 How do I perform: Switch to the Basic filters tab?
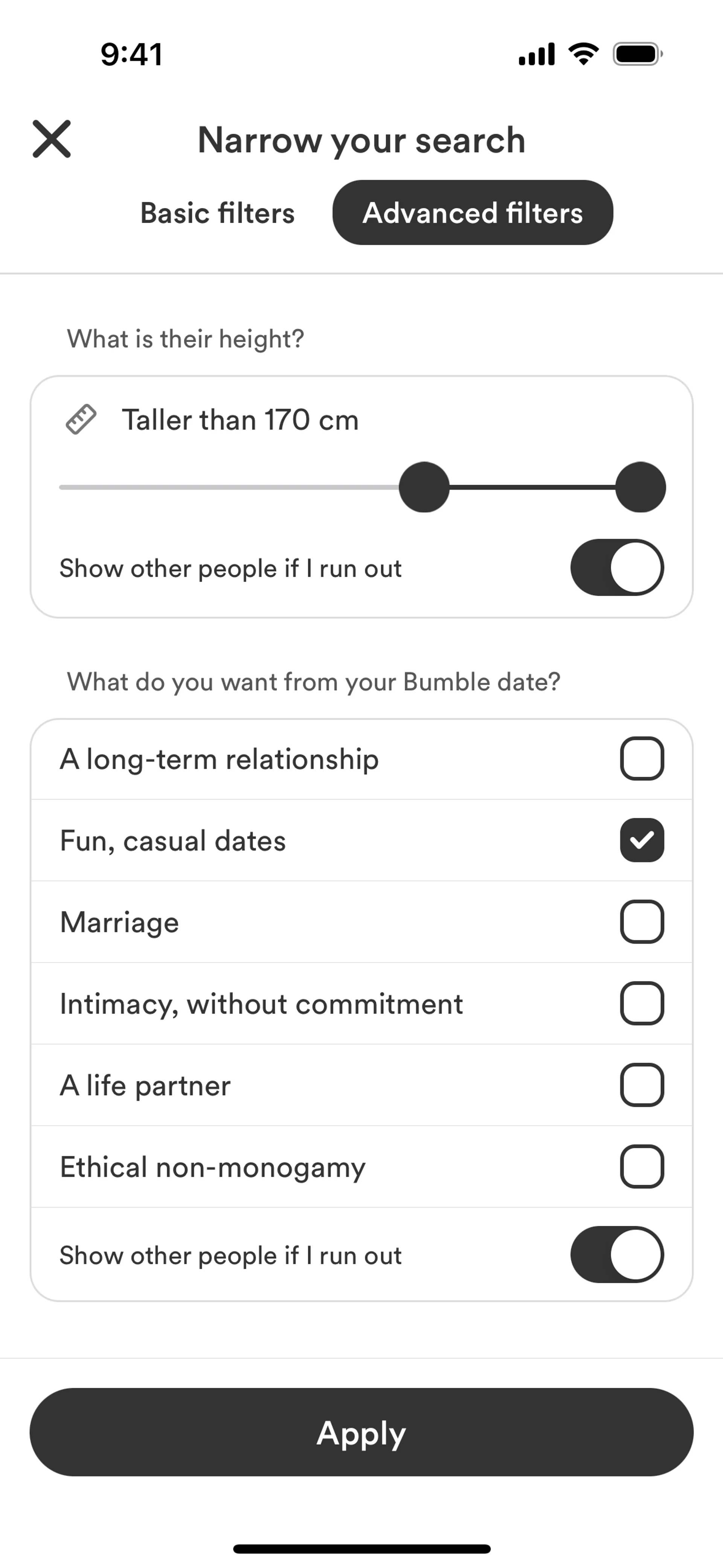tap(217, 213)
